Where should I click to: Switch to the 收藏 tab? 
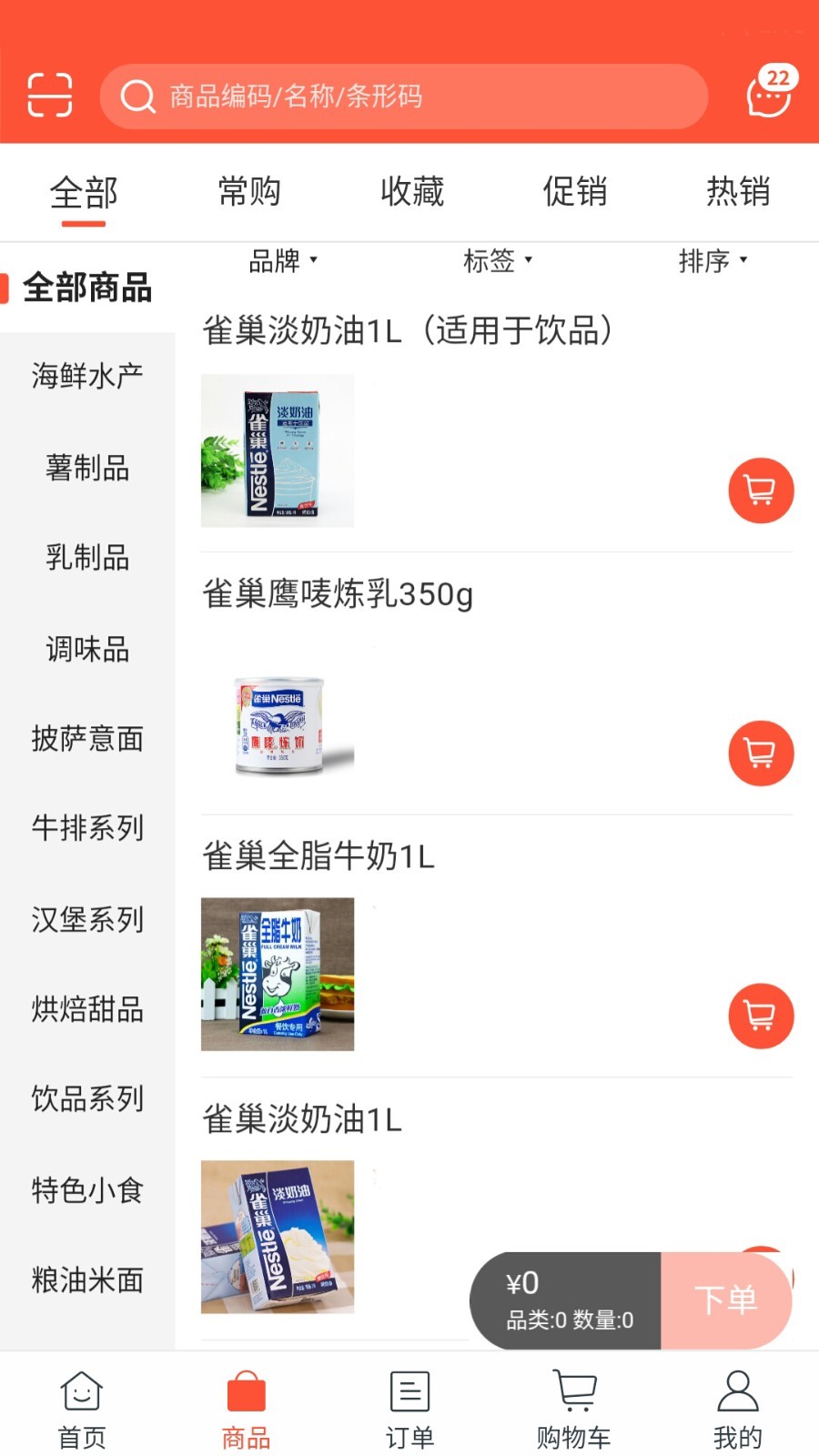pyautogui.click(x=411, y=192)
